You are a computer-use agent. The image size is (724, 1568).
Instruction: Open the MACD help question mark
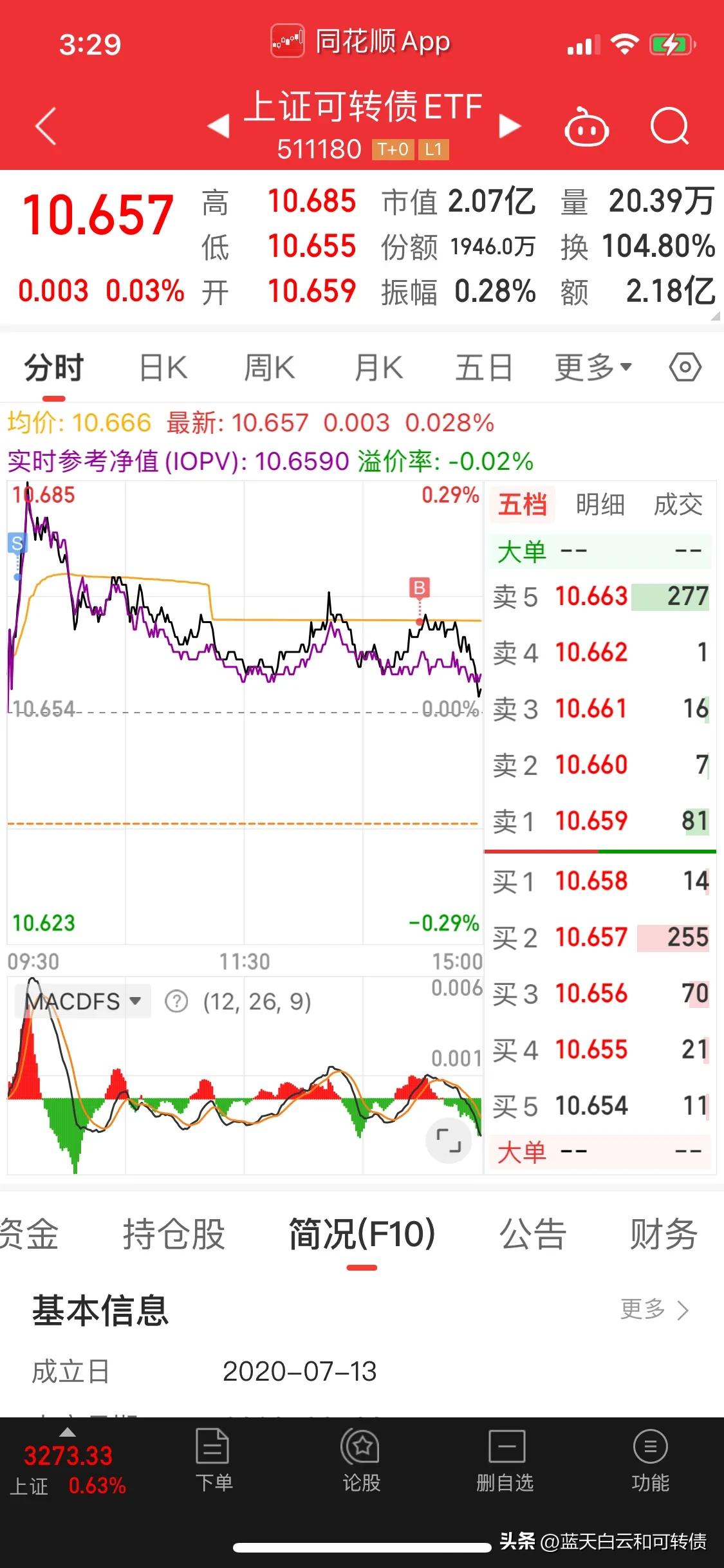coord(176,1001)
